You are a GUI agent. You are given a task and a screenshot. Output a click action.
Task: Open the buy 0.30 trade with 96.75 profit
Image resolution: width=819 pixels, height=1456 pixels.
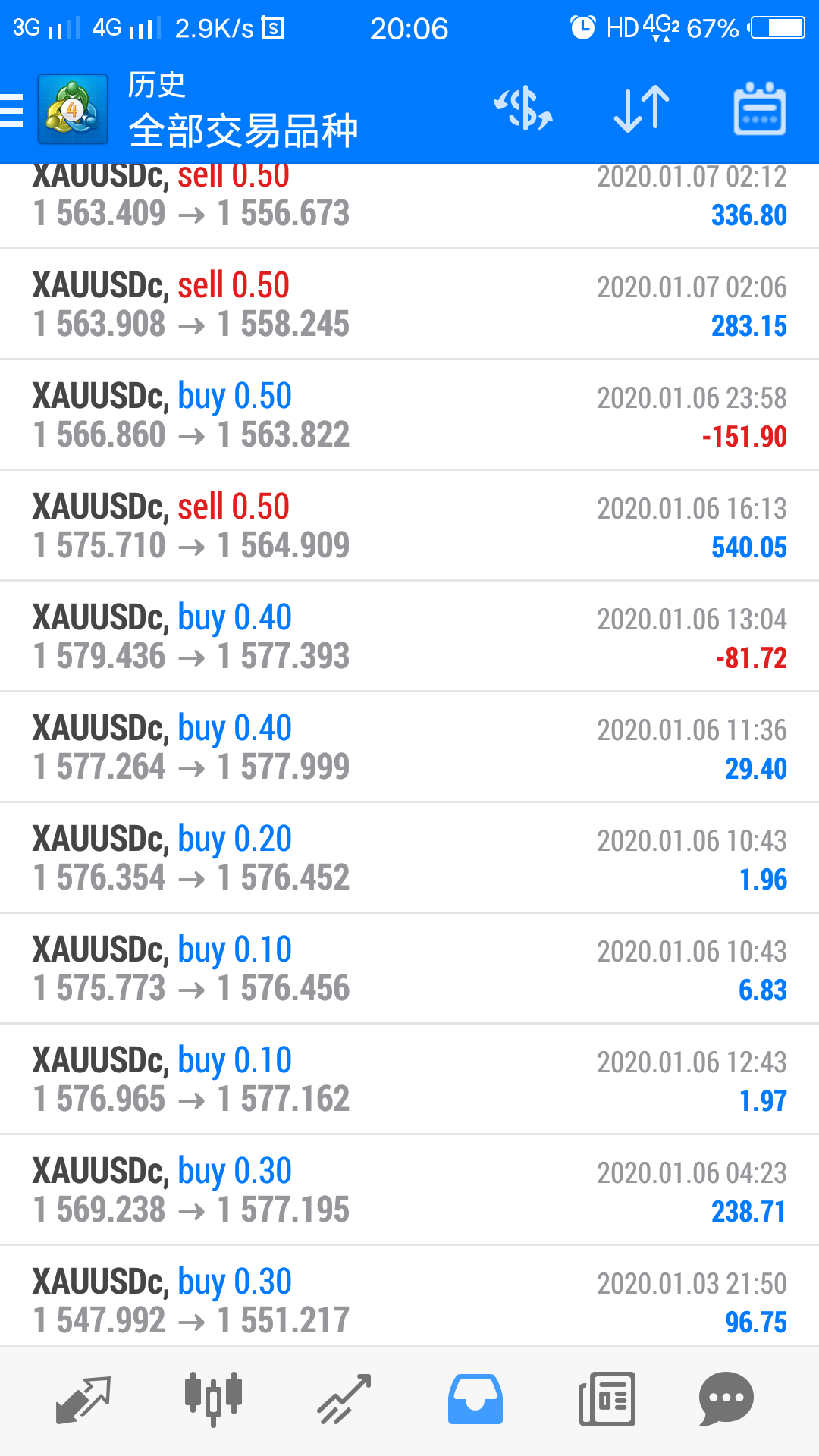click(x=409, y=1296)
